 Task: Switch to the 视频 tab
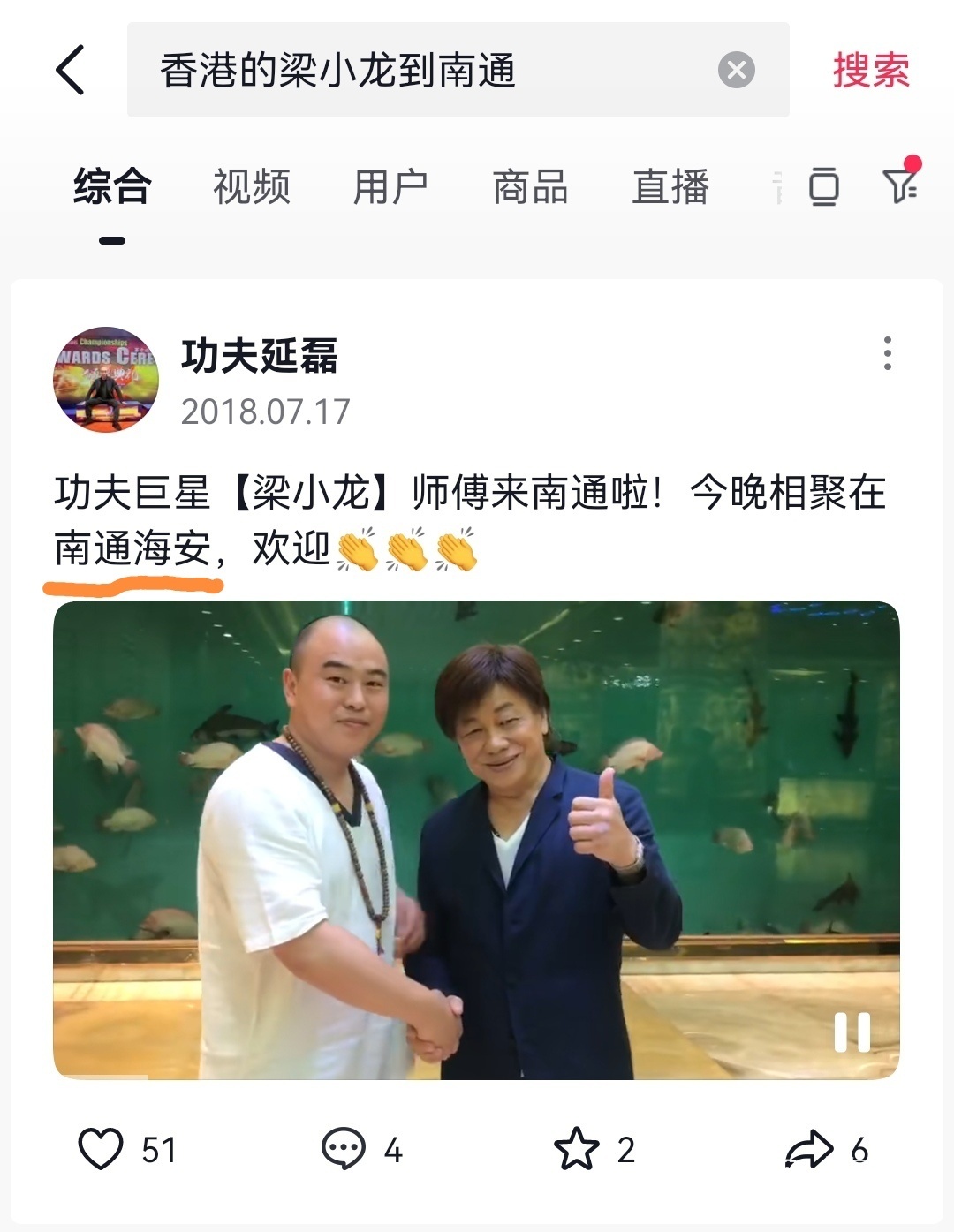point(251,187)
